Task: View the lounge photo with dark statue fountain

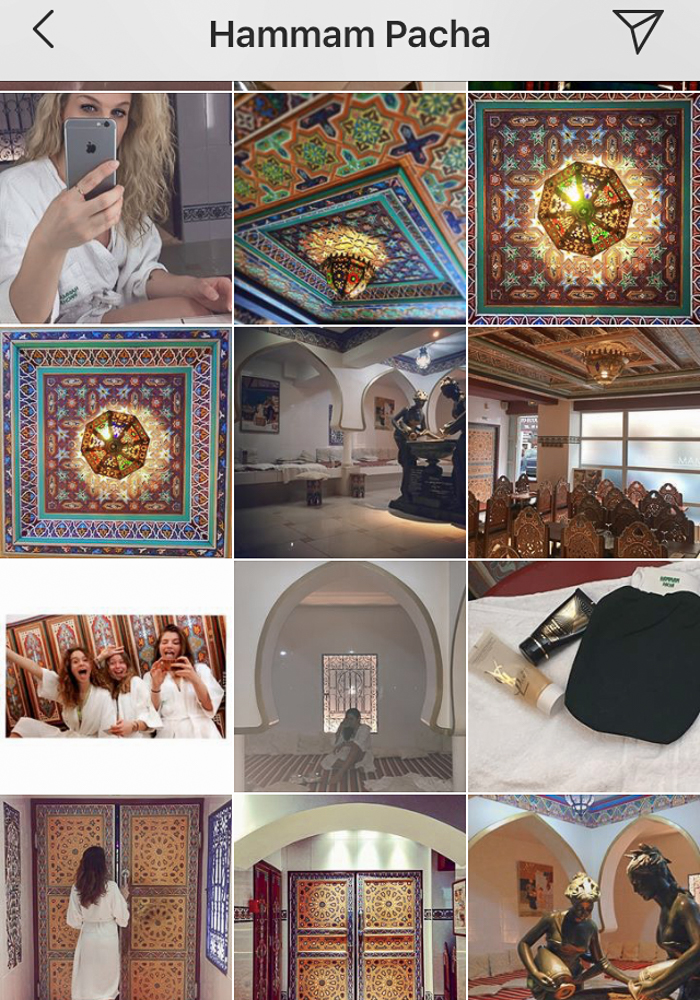Action: tap(350, 442)
